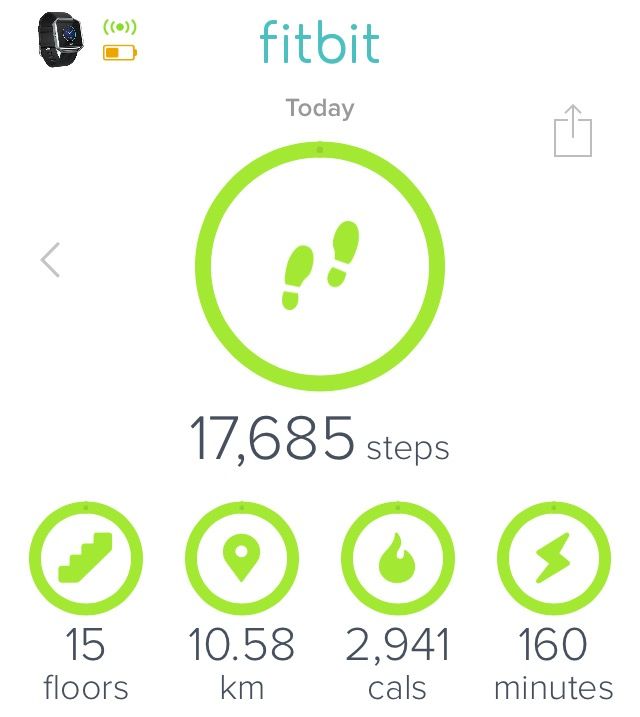640x717 pixels.
Task: View the 15 floors climbed details
Action: (x=86, y=560)
